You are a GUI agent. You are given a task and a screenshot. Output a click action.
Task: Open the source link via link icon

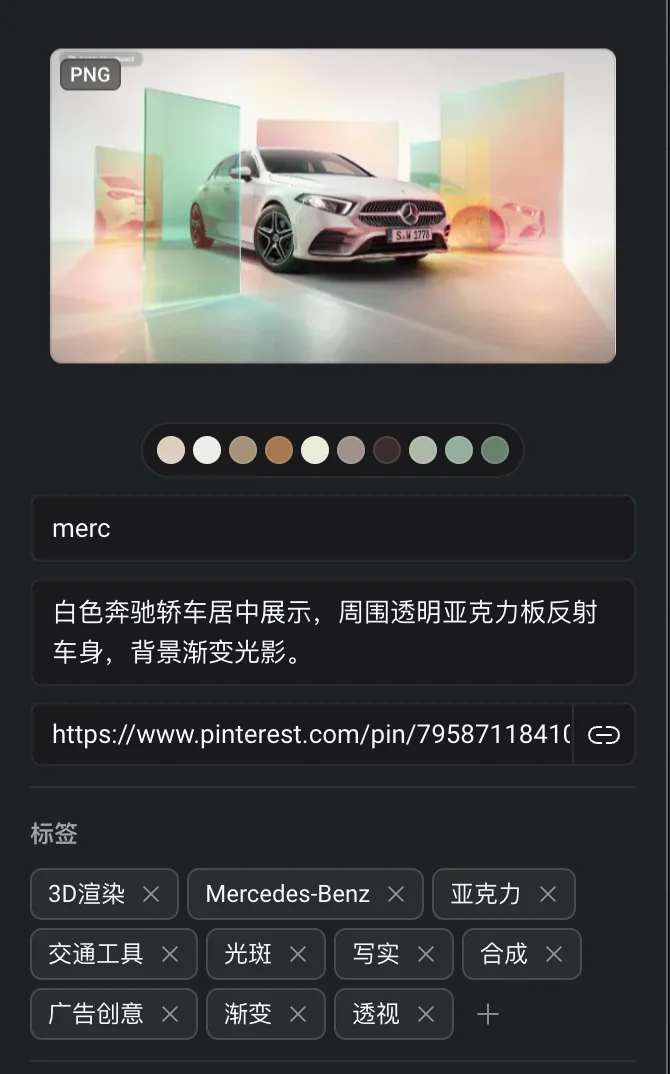[x=604, y=735]
